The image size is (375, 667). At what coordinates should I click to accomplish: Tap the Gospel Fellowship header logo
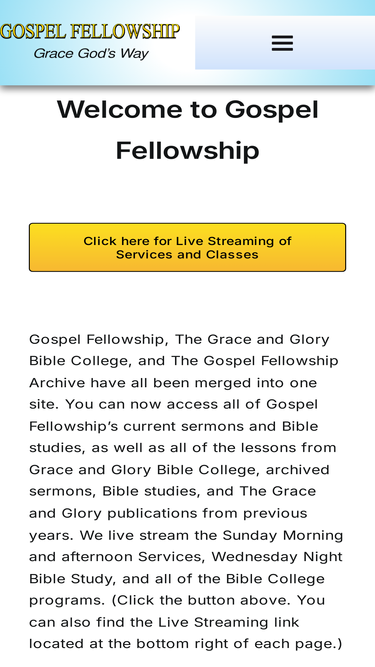pyautogui.click(x=90, y=41)
